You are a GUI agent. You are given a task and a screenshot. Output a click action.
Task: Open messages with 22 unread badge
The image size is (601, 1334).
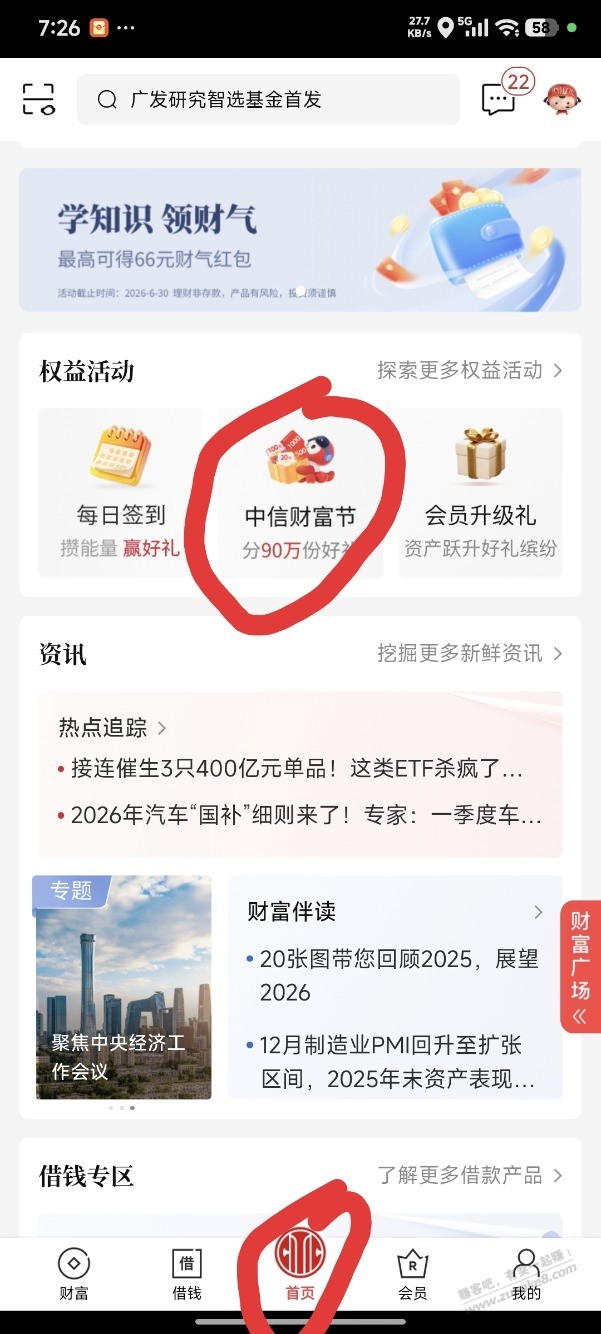pyautogui.click(x=499, y=98)
